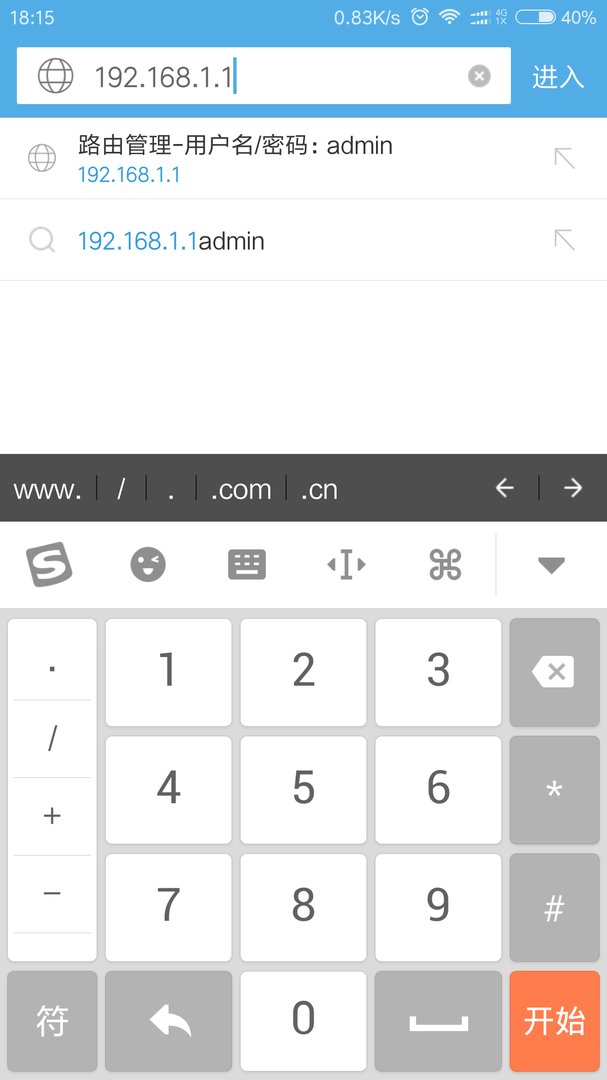607x1080 pixels.
Task: Fill the URL bar with 192.168.1.1admin using its arrow
Action: coord(565,240)
